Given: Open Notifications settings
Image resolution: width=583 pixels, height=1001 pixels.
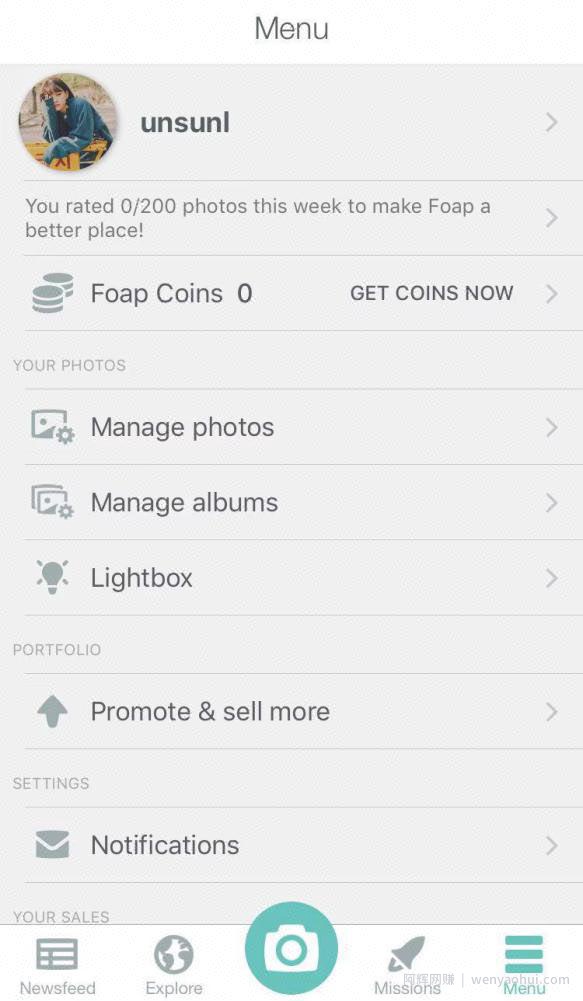Looking at the screenshot, I should pyautogui.click(x=291, y=845).
